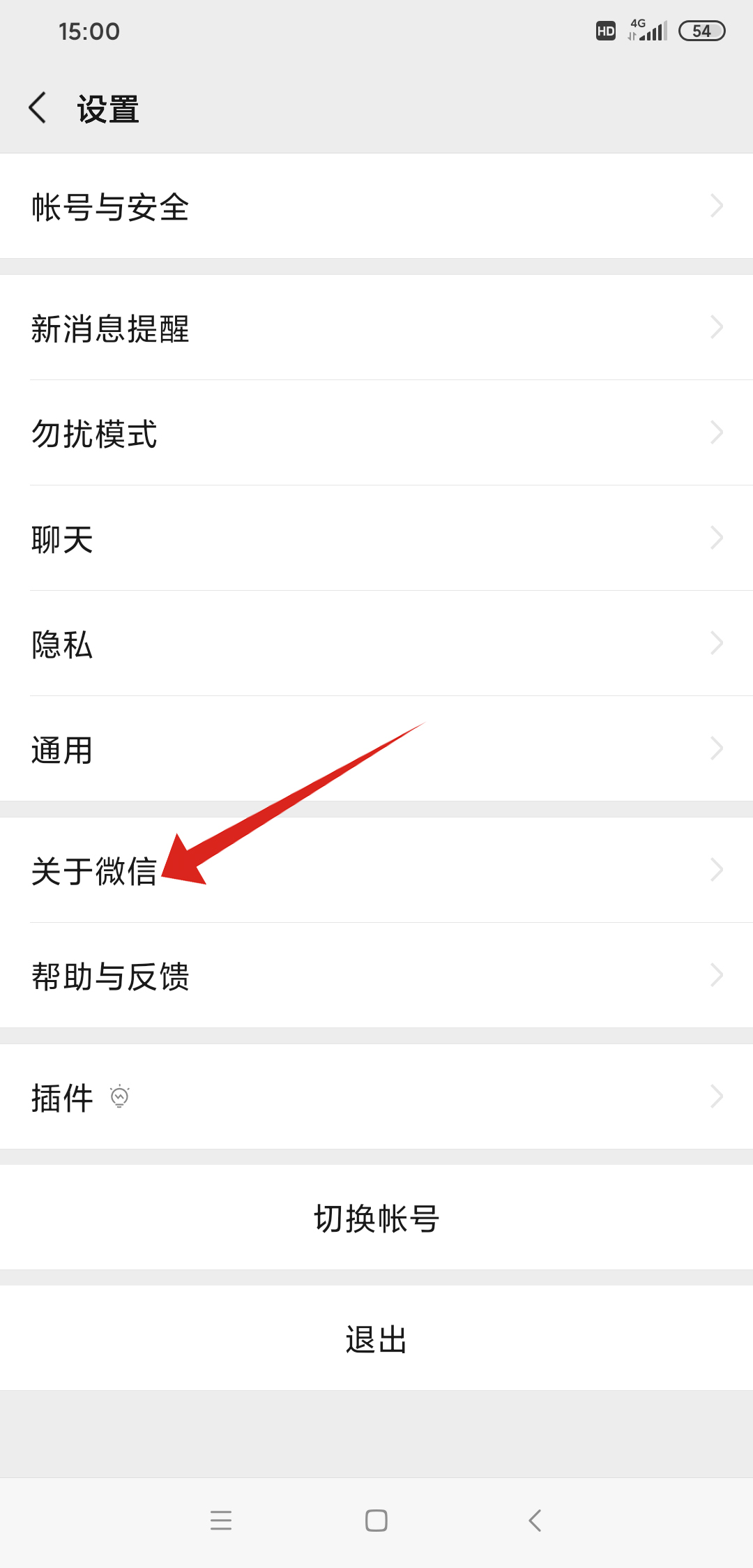Screen dimensions: 753x1568
Task: Open 新消息提醒 settings
Action: (376, 328)
